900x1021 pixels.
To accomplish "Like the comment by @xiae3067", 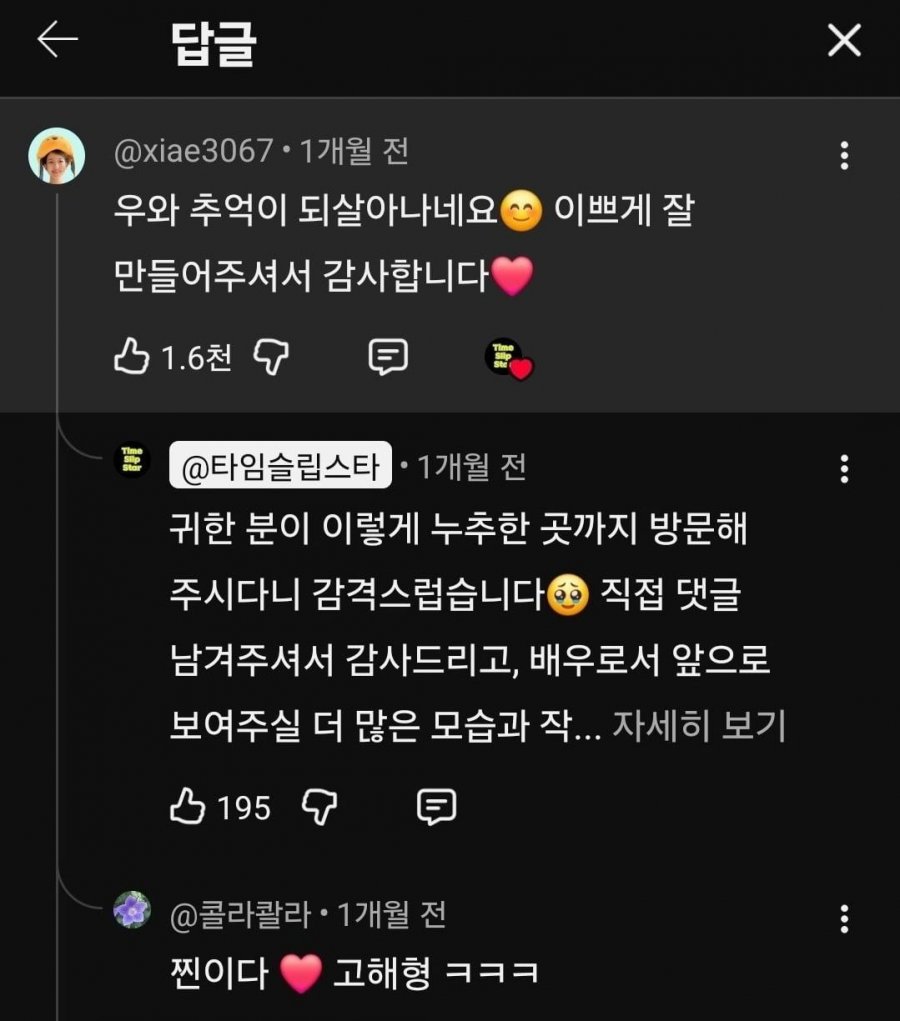I will [x=131, y=357].
